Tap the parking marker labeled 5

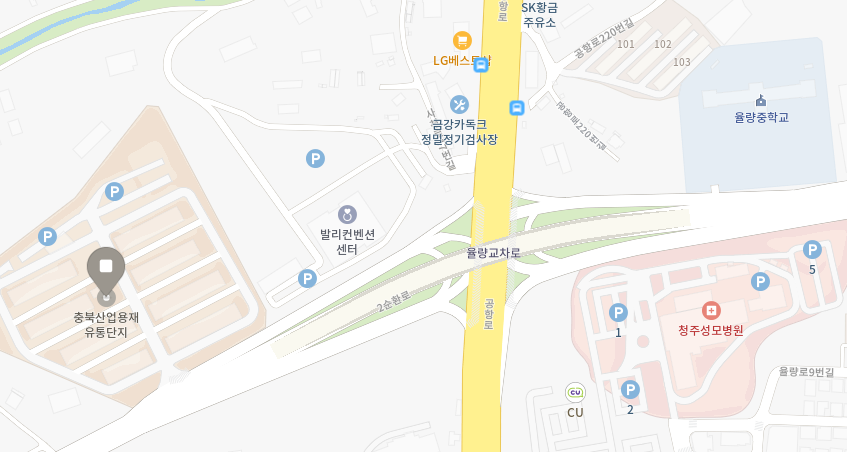click(812, 250)
